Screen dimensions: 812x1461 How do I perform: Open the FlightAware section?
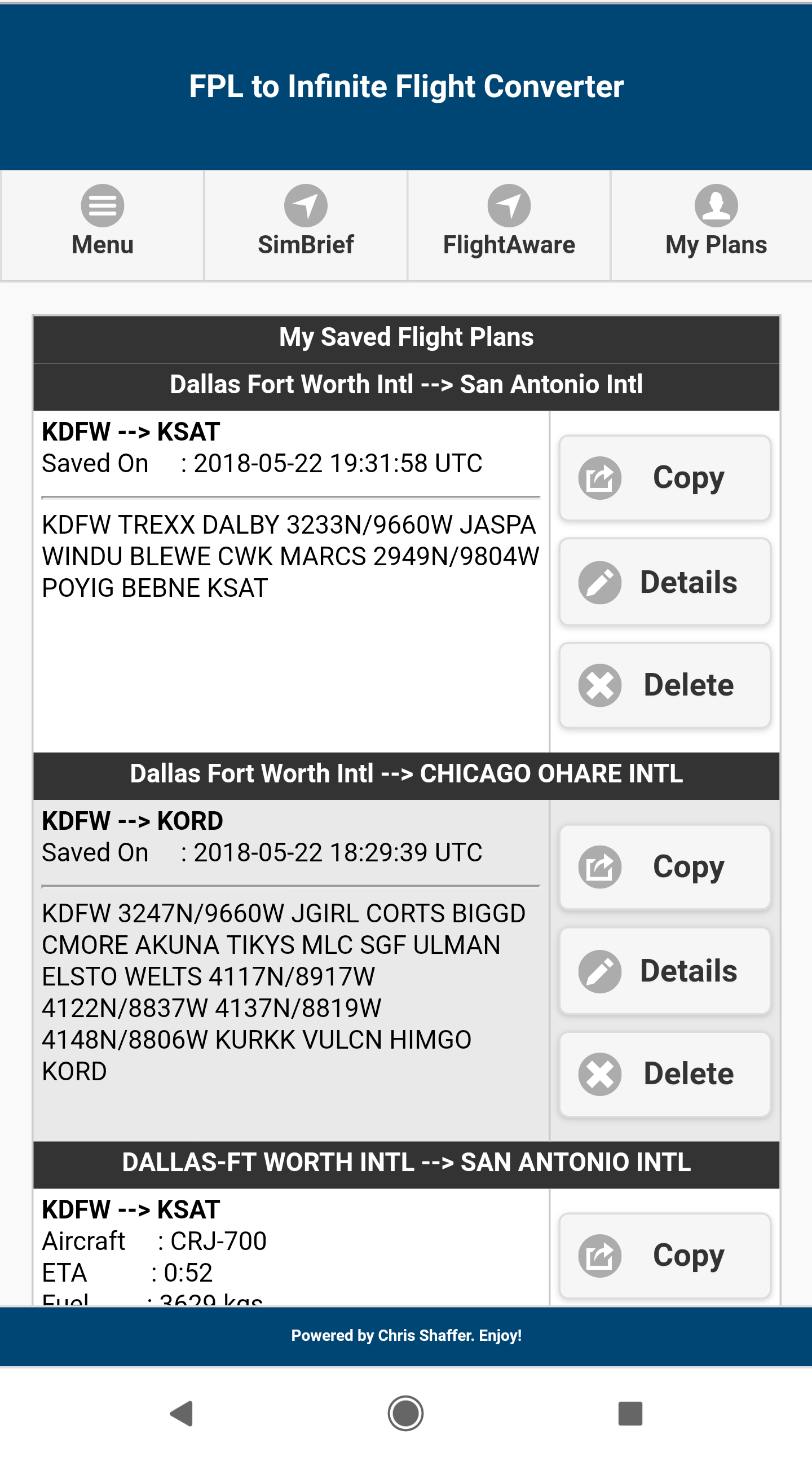point(509,225)
